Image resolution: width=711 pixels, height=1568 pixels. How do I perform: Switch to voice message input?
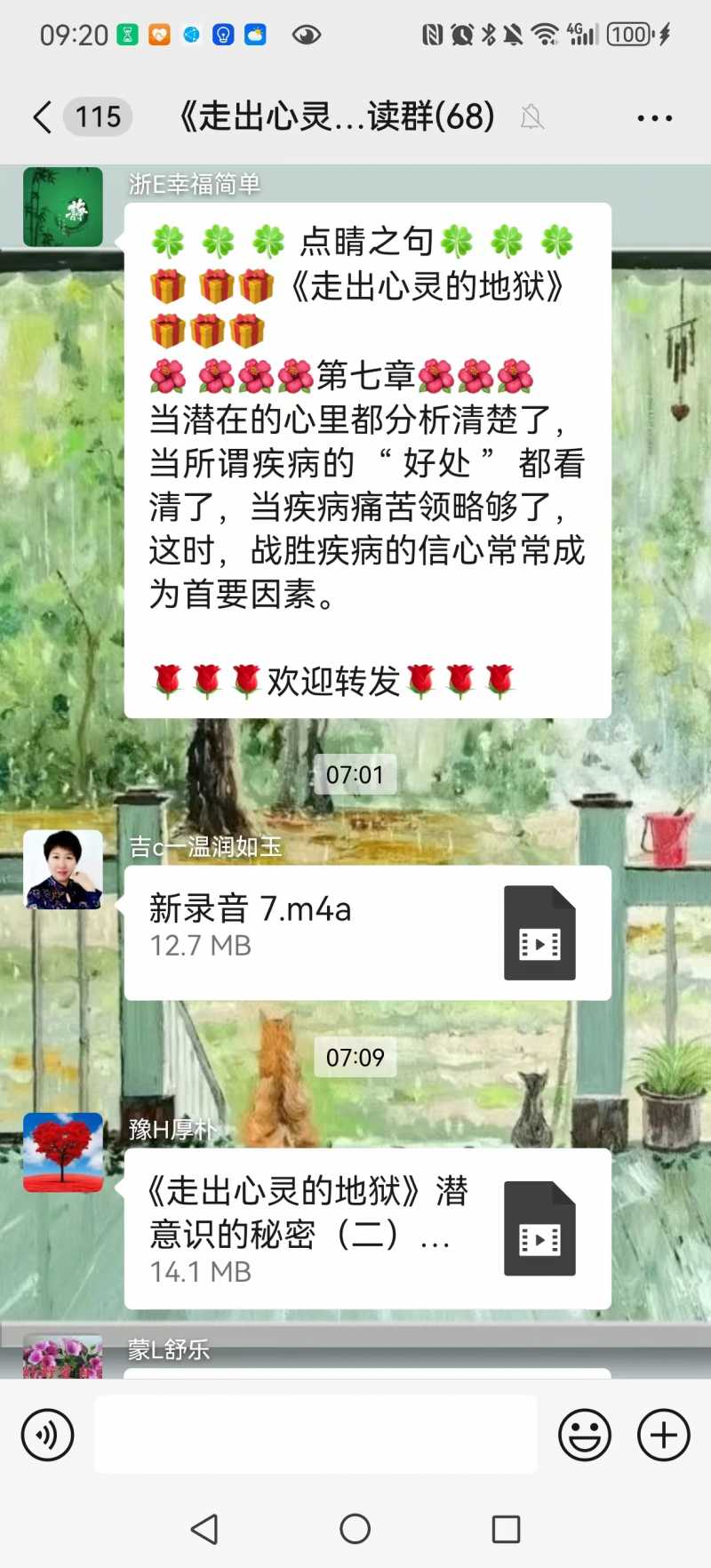47,1435
